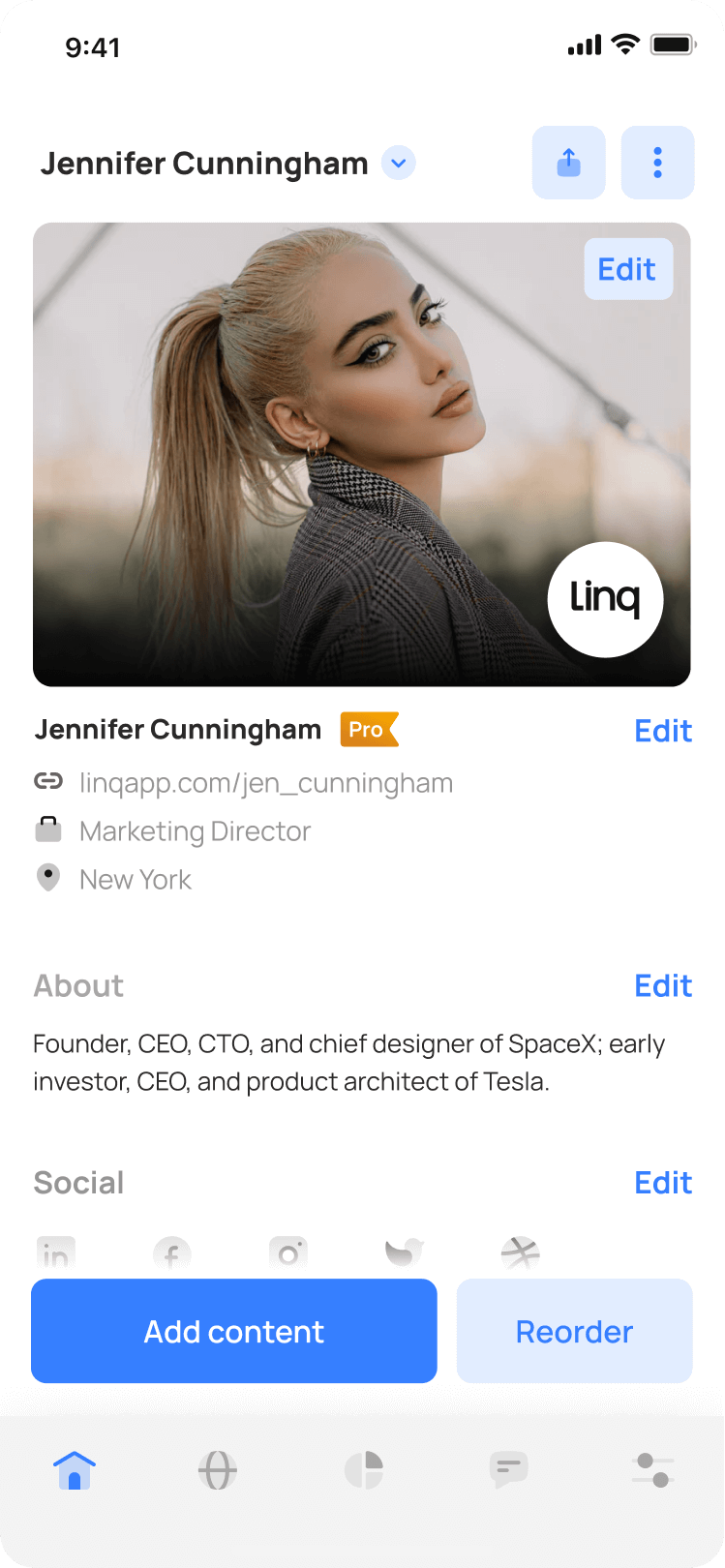The image size is (725, 1568).
Task: Tap the Reorder button
Action: pos(574,1332)
